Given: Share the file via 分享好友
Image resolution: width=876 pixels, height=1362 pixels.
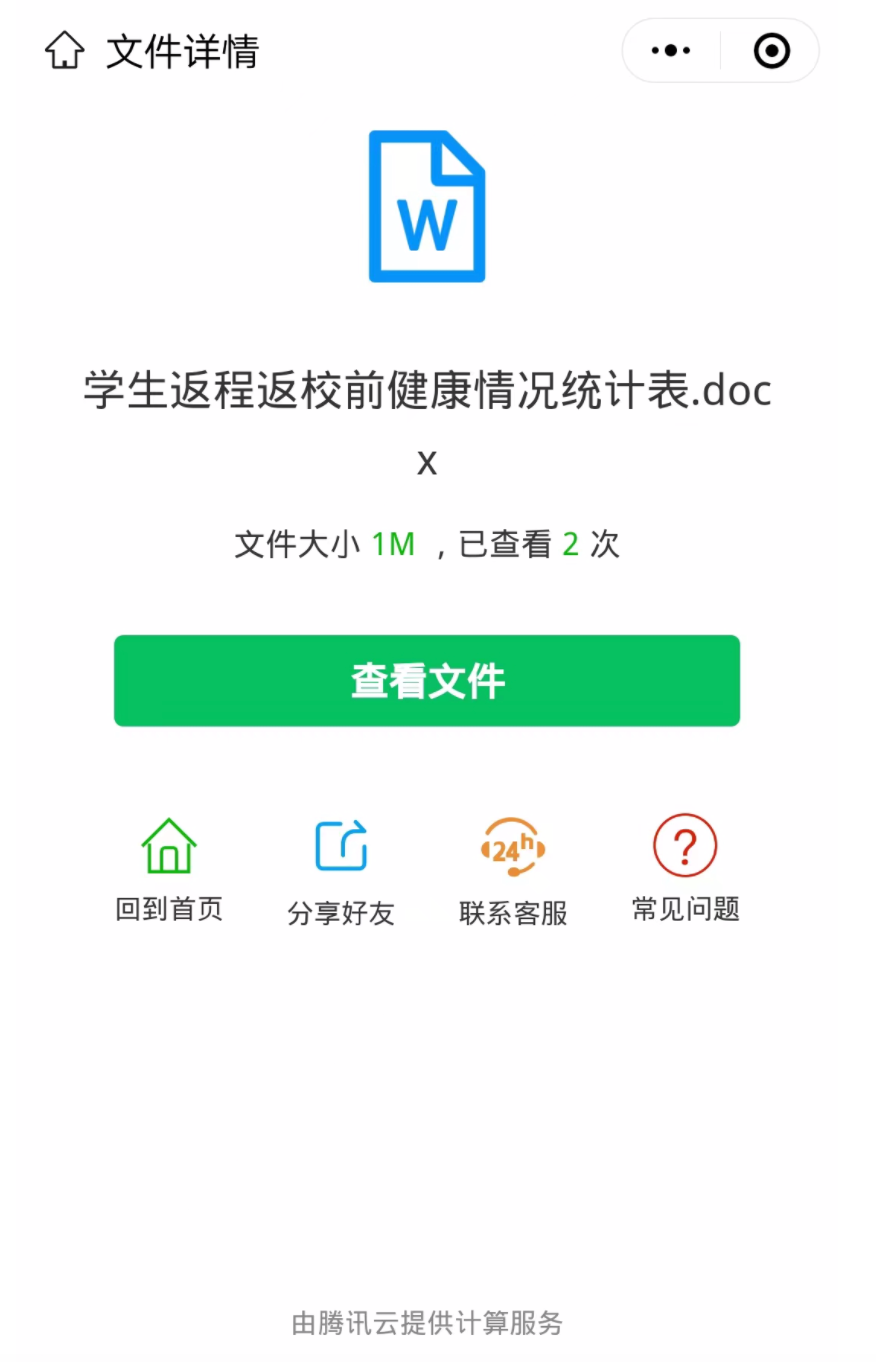Looking at the screenshot, I should click(x=341, y=870).
